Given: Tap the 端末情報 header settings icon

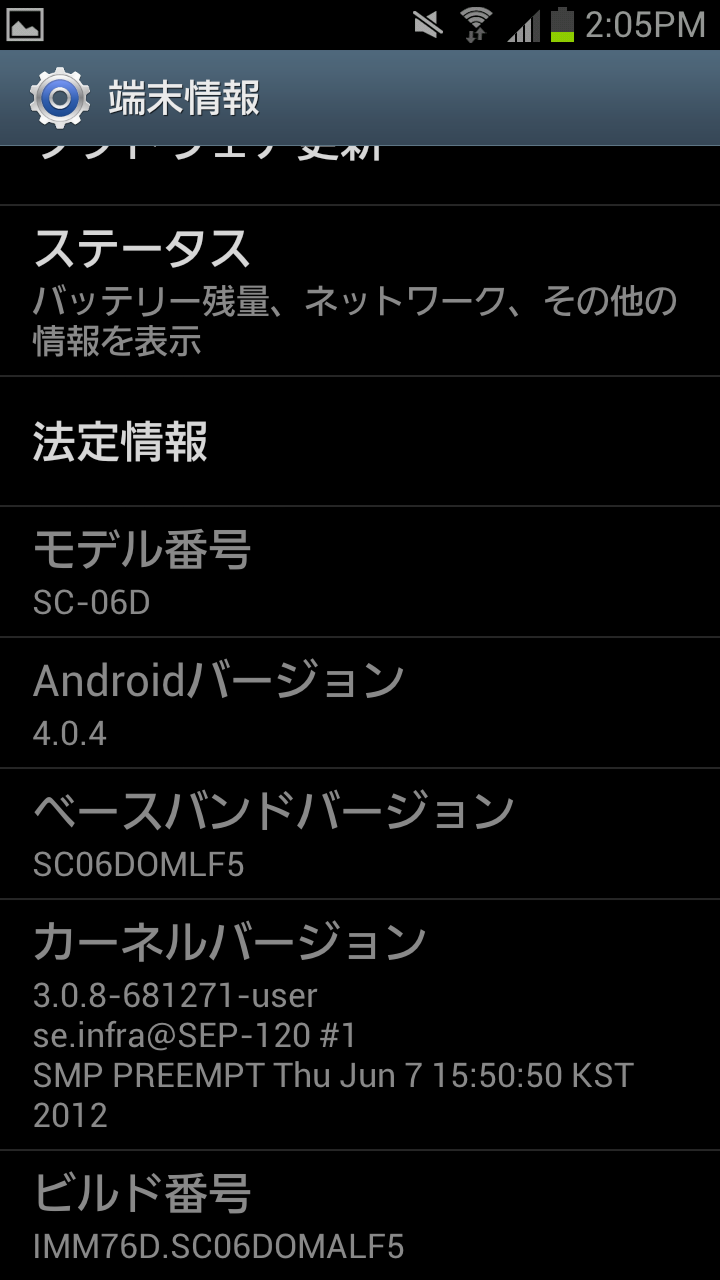Looking at the screenshot, I should tap(59, 98).
